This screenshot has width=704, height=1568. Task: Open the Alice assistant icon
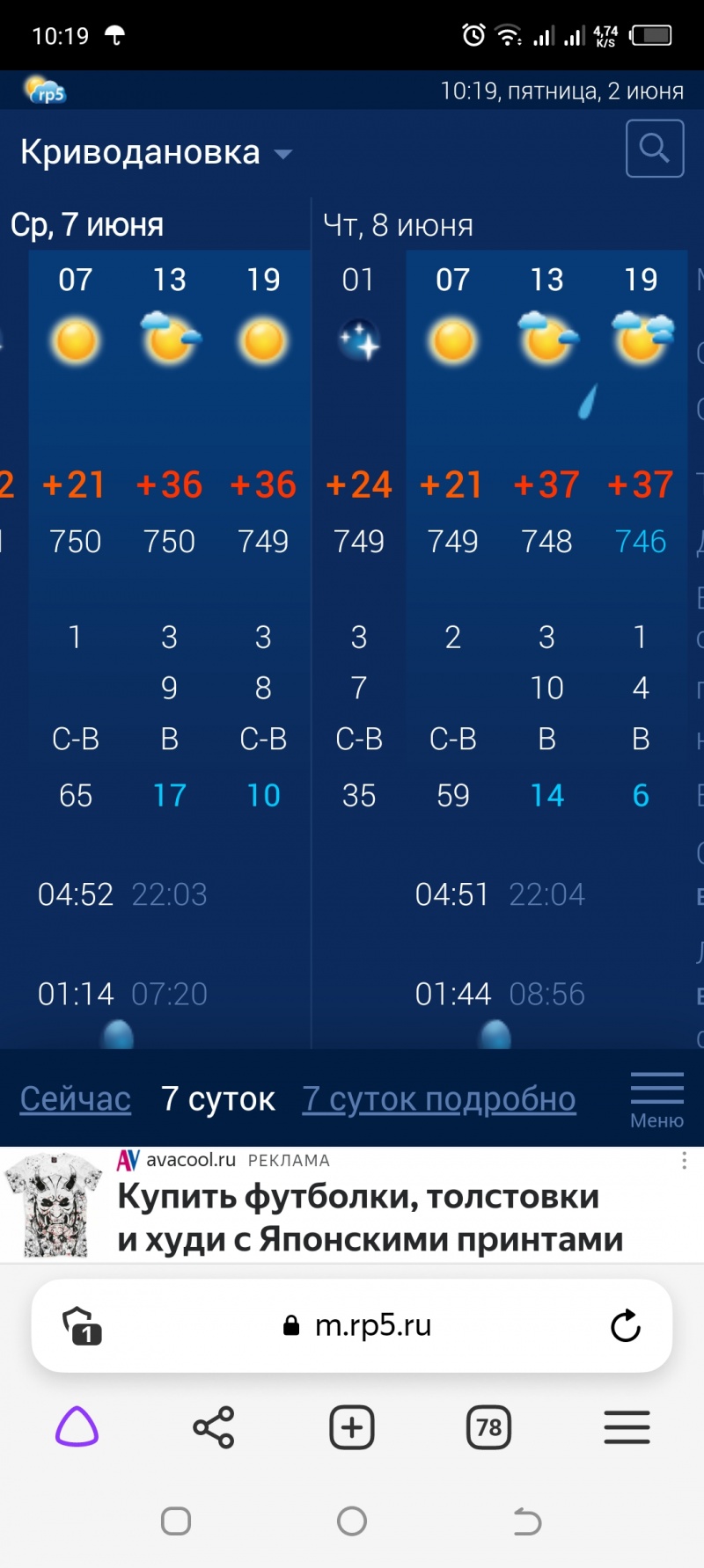pyautogui.click(x=77, y=1426)
